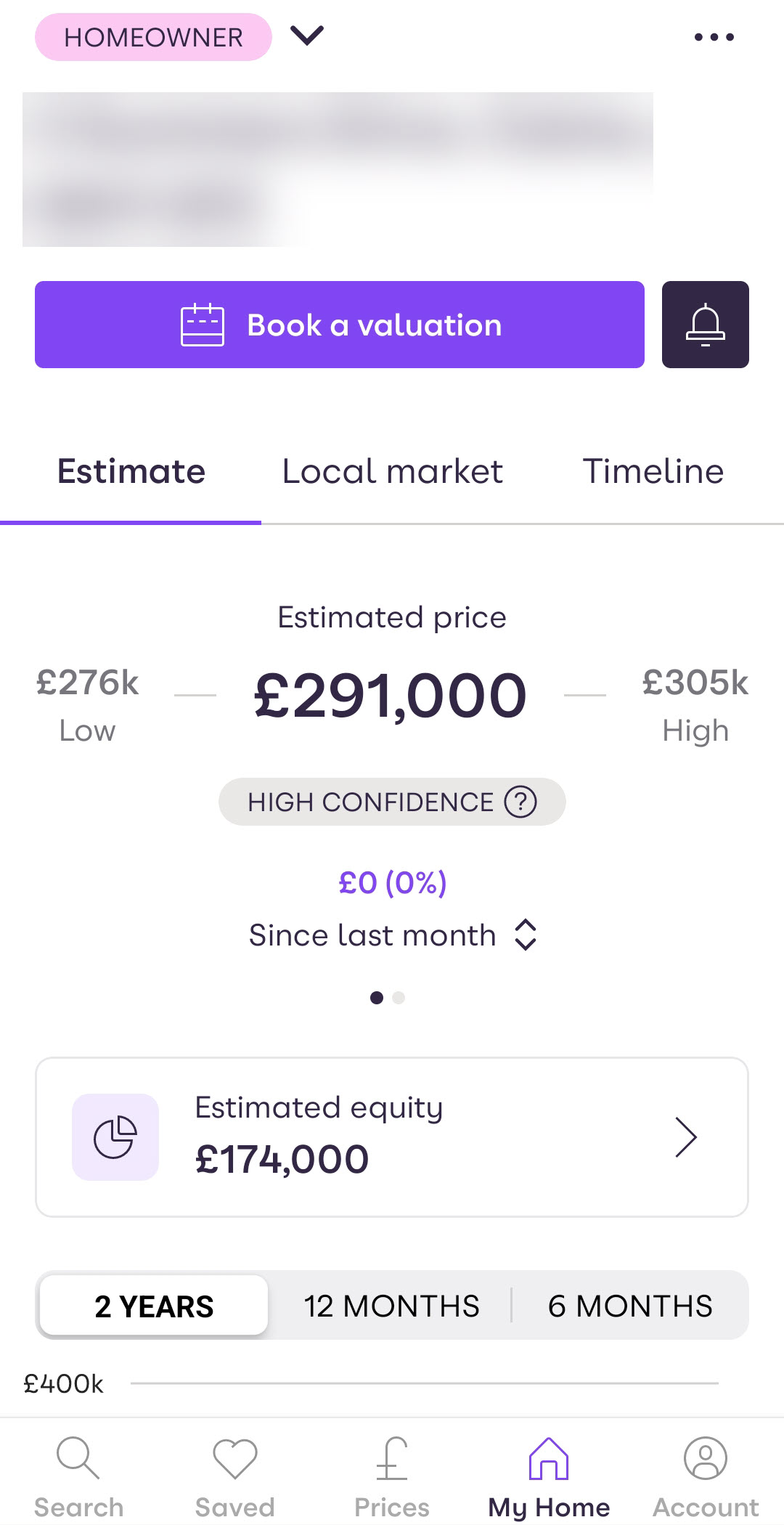Open the Timeline tab

(653, 471)
